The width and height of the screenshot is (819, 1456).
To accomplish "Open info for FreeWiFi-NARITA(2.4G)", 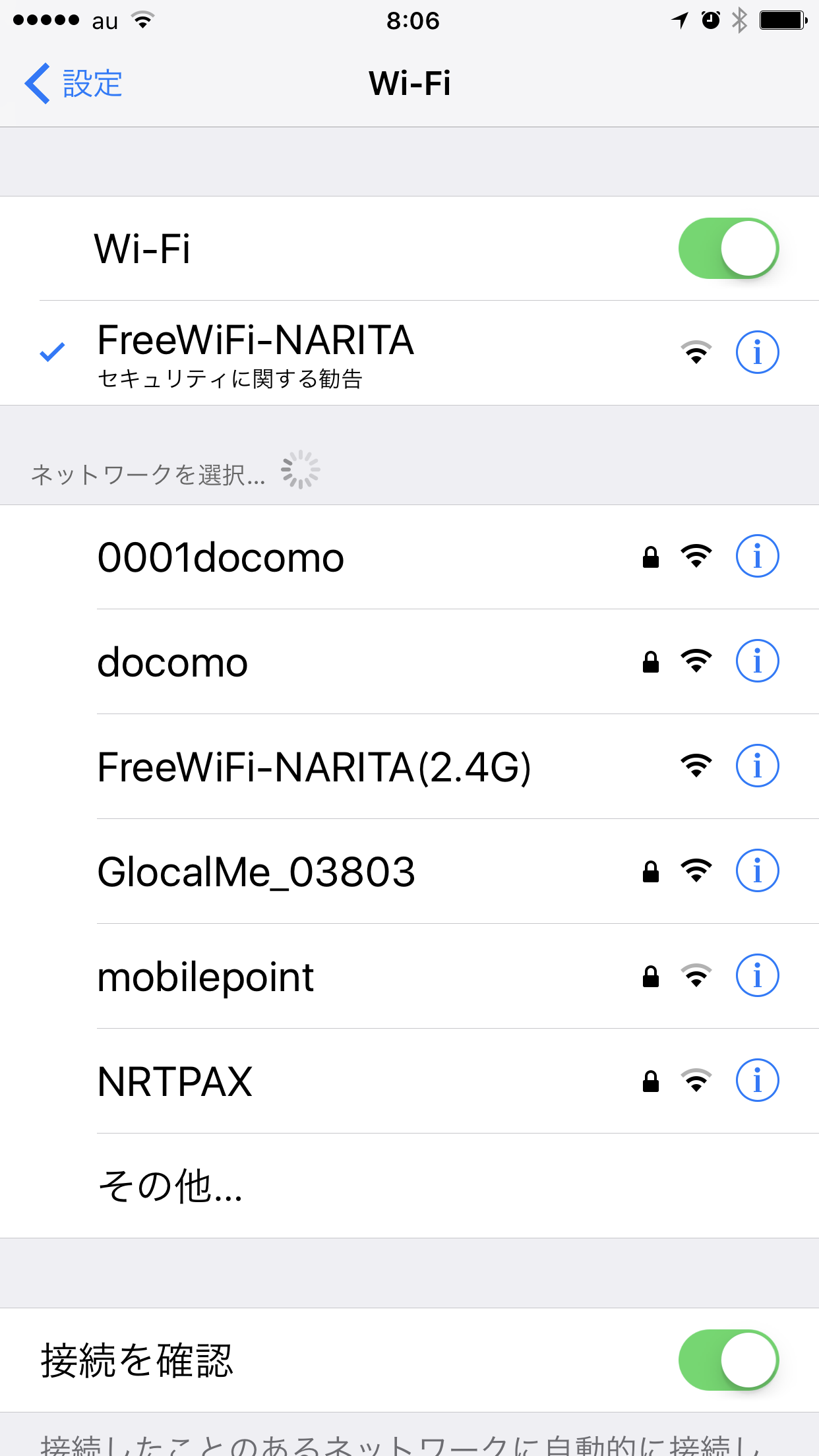I will click(x=757, y=766).
